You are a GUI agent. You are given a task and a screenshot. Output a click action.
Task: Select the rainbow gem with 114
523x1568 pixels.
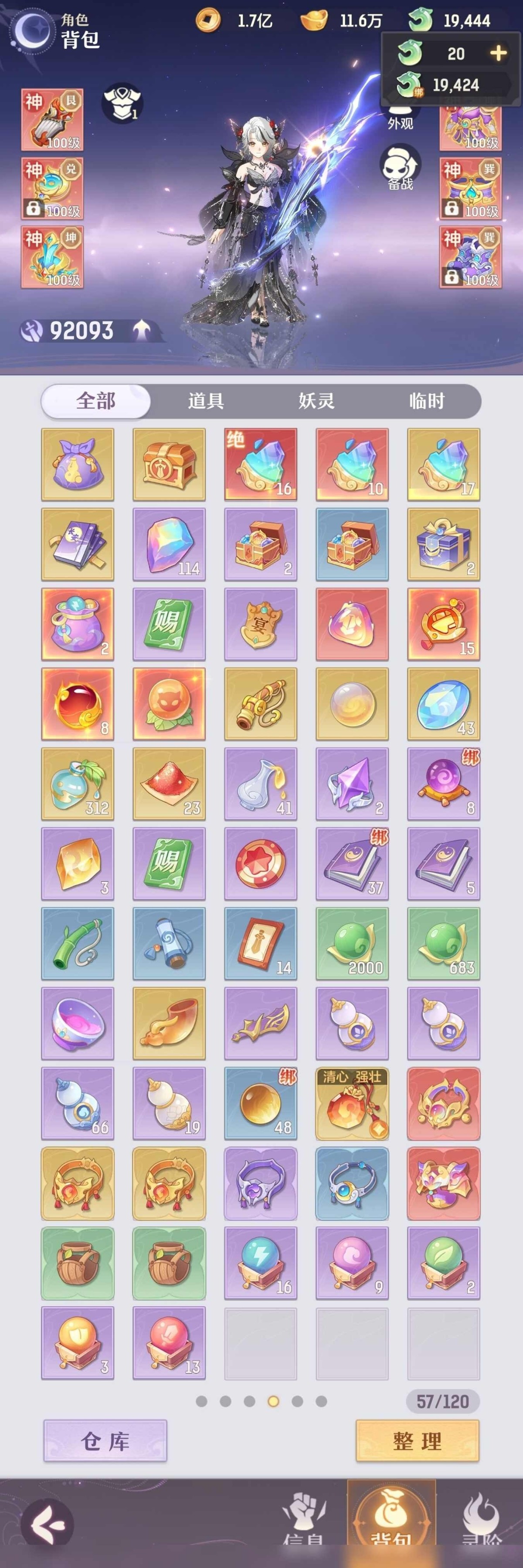pyautogui.click(x=169, y=544)
